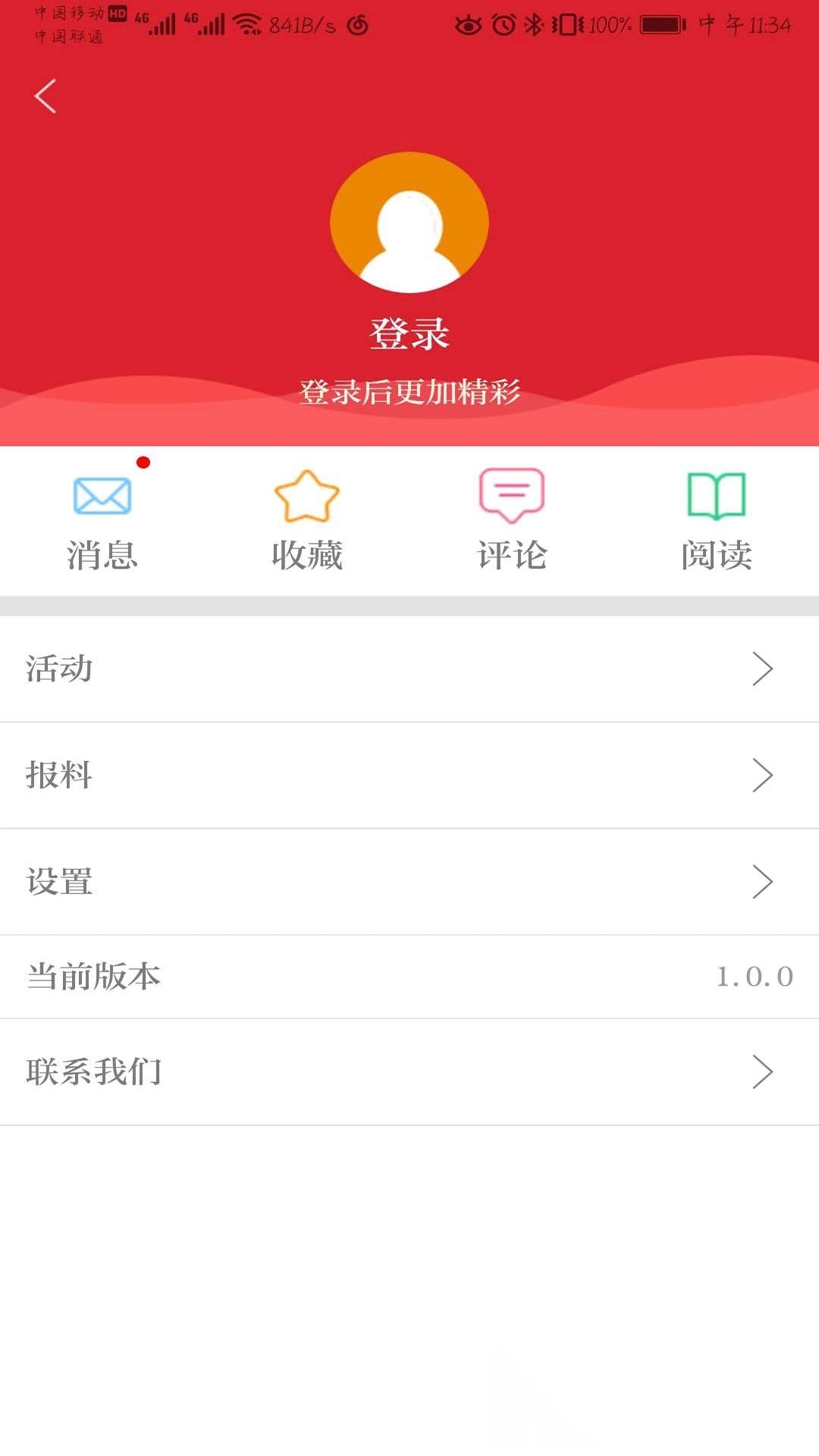Tap the red unread dot on 消息
The width and height of the screenshot is (819, 1456).
(143, 462)
